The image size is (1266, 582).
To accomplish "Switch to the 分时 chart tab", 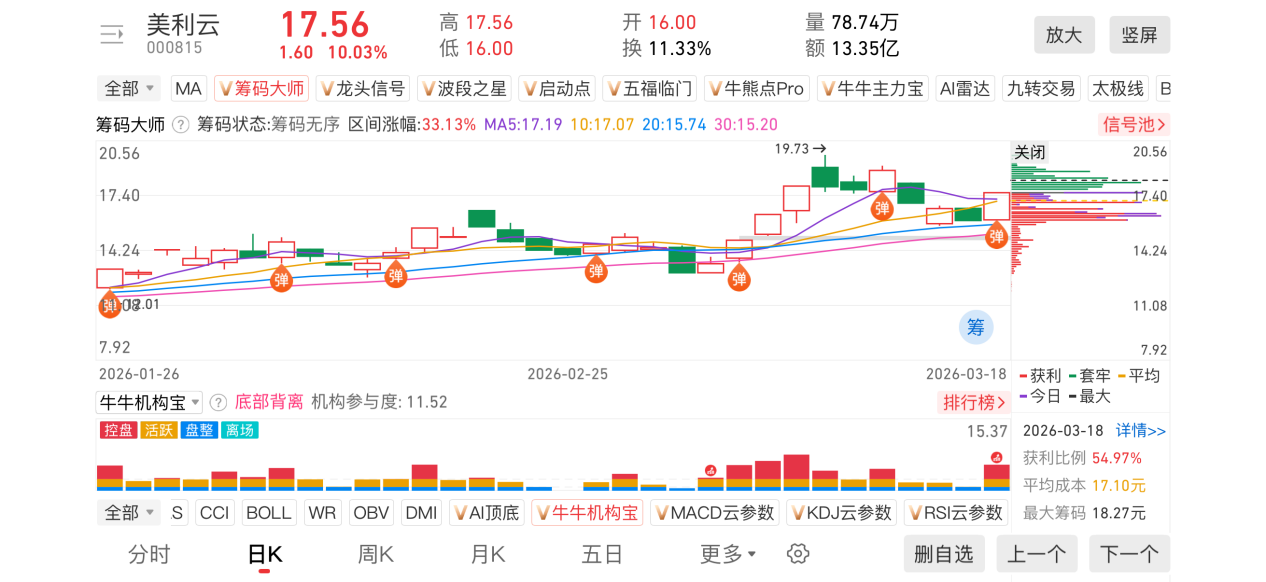I will (149, 554).
